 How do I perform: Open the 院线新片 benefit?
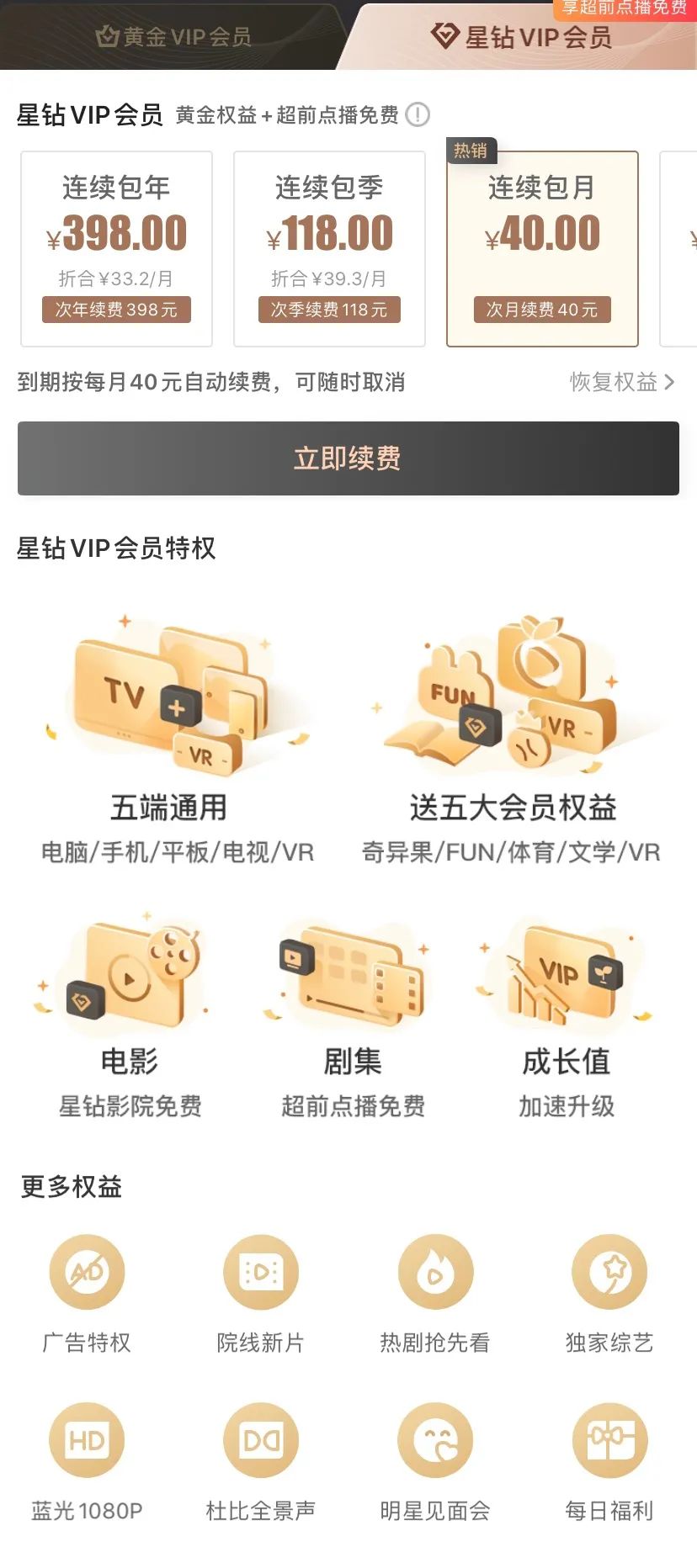pos(261,1272)
